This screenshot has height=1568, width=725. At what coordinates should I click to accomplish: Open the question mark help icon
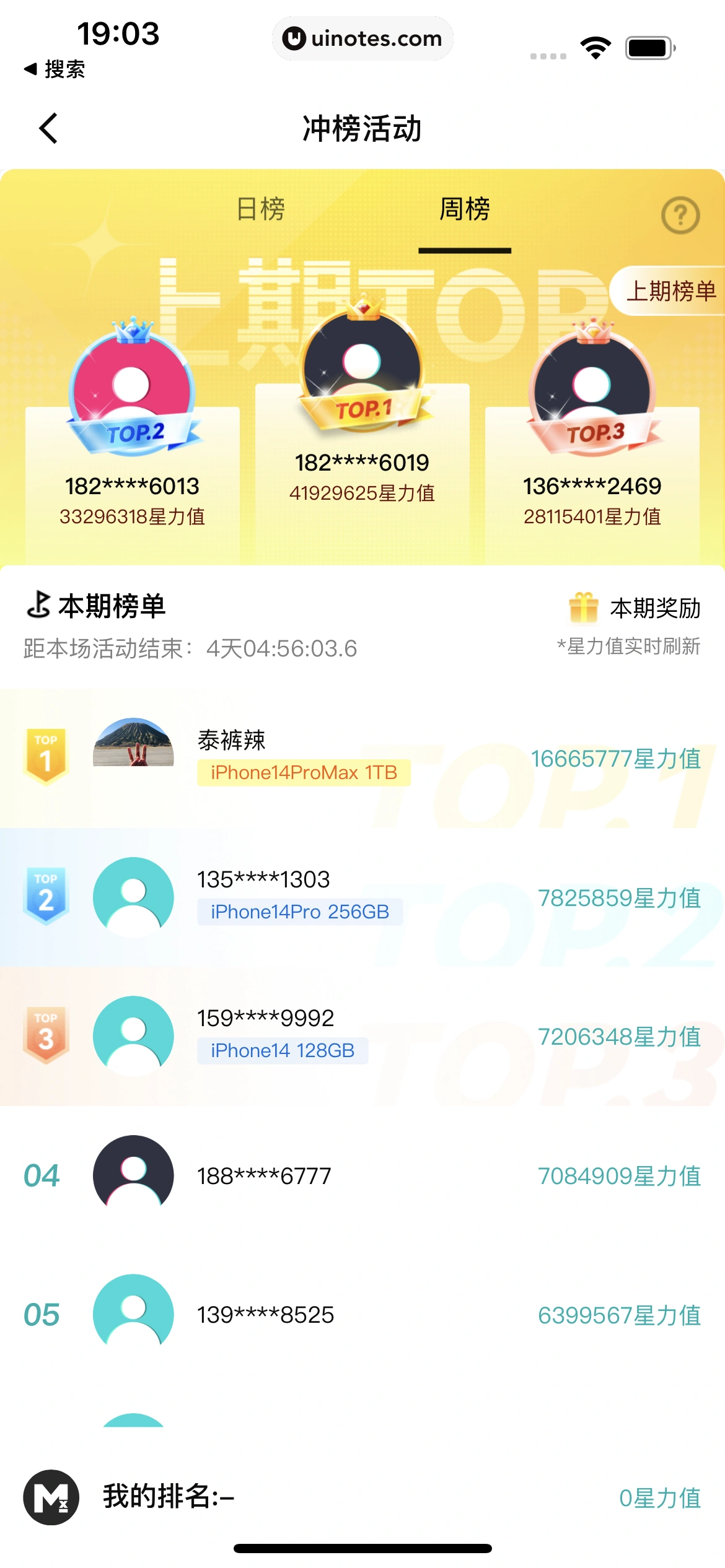[x=680, y=216]
